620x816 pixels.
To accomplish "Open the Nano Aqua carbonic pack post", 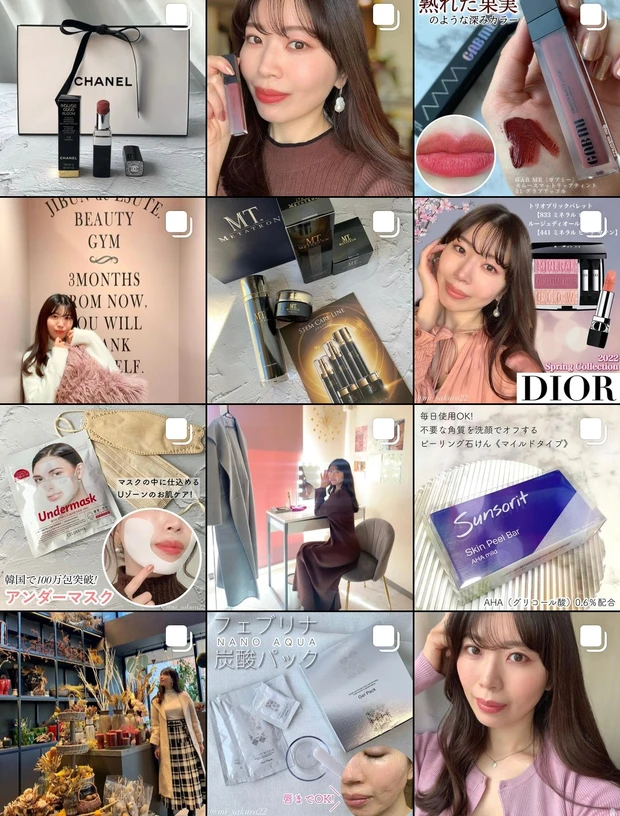I will click(x=310, y=714).
